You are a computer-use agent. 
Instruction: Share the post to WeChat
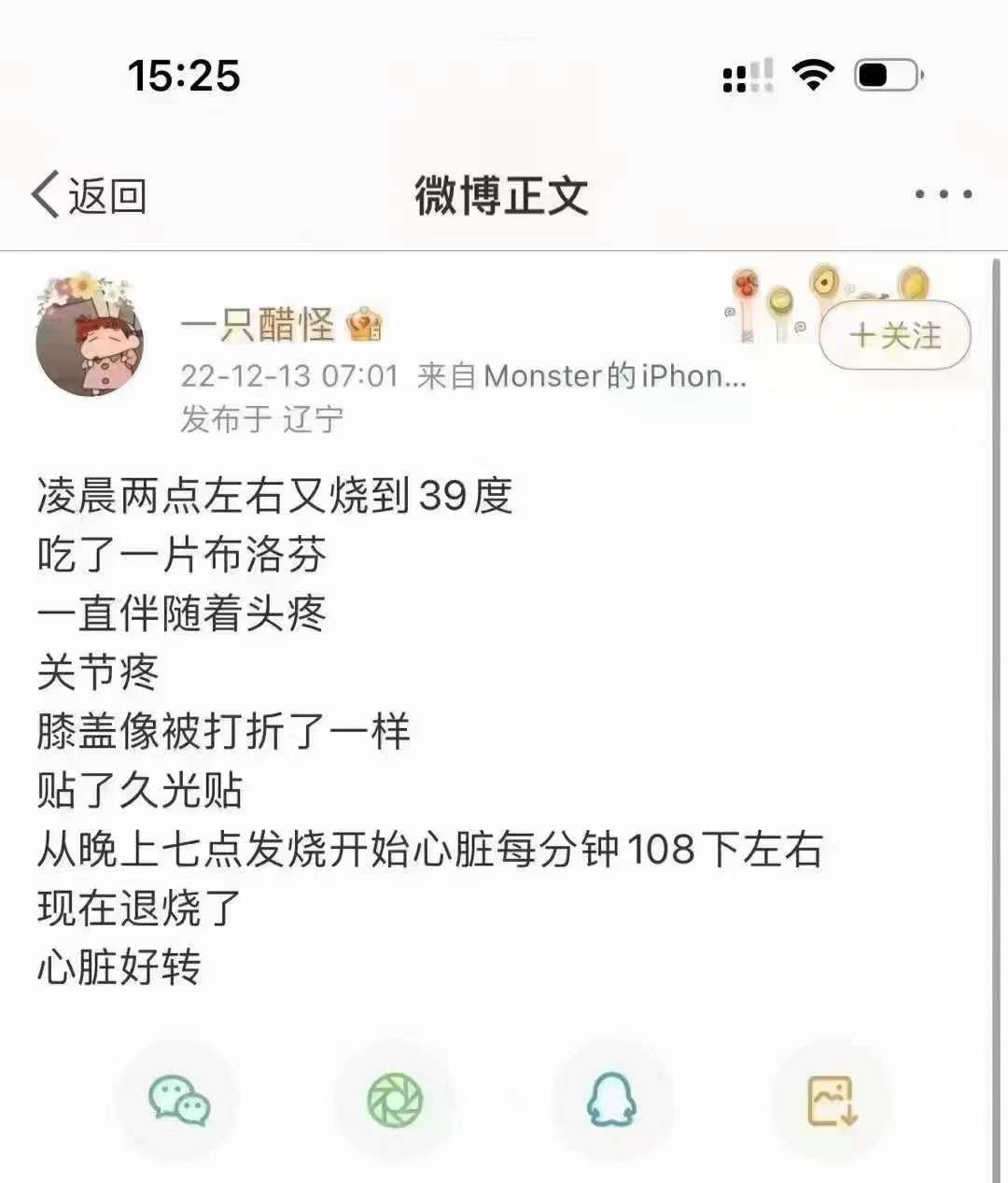point(178,1100)
